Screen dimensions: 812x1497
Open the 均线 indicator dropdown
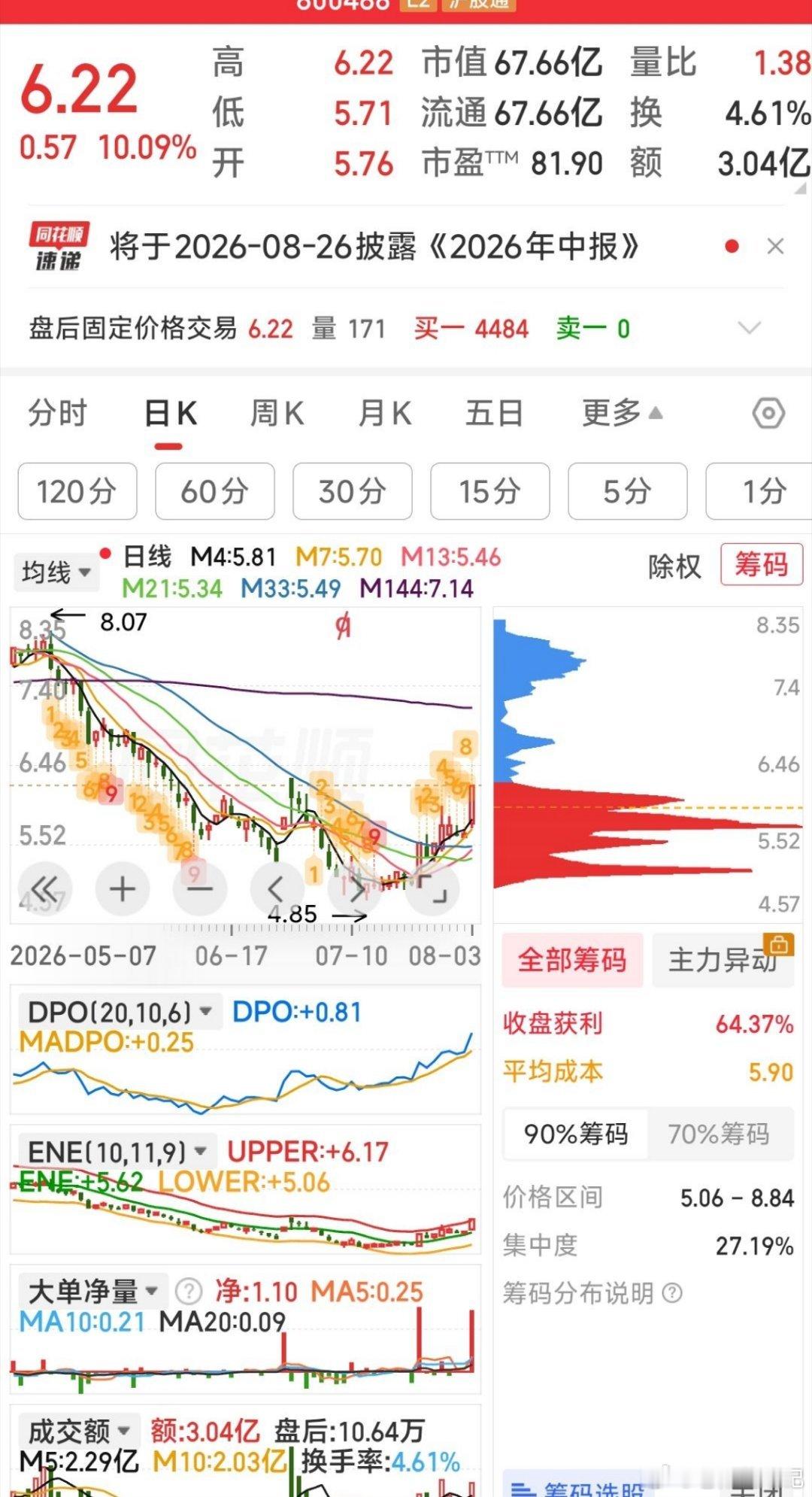coord(56,572)
